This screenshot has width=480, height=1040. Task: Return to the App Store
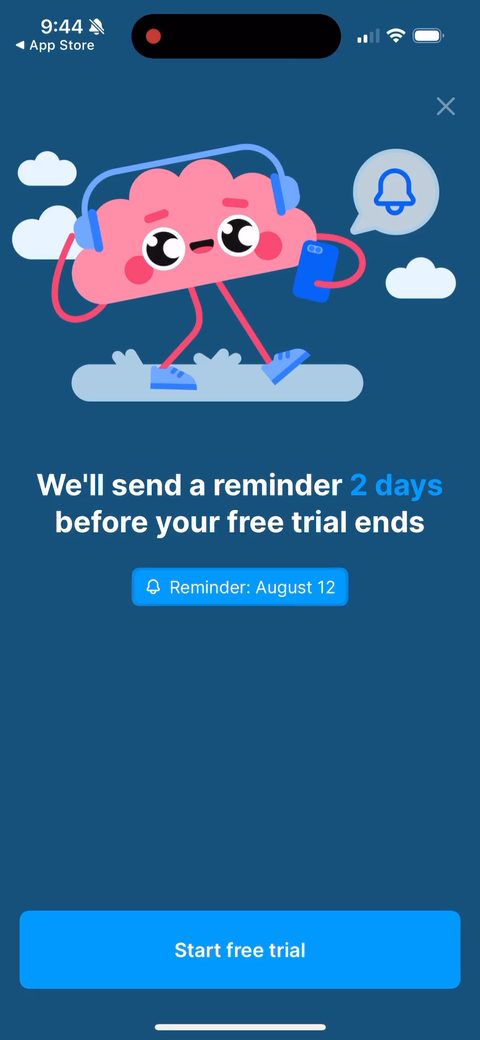54,46
